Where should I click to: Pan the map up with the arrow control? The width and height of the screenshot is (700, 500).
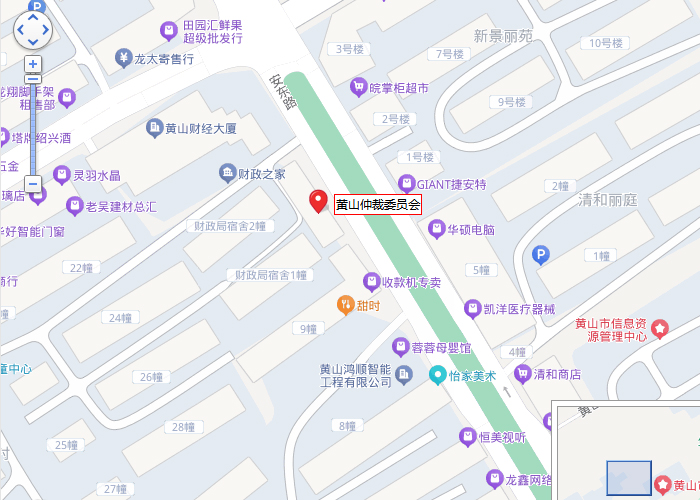(x=32, y=17)
